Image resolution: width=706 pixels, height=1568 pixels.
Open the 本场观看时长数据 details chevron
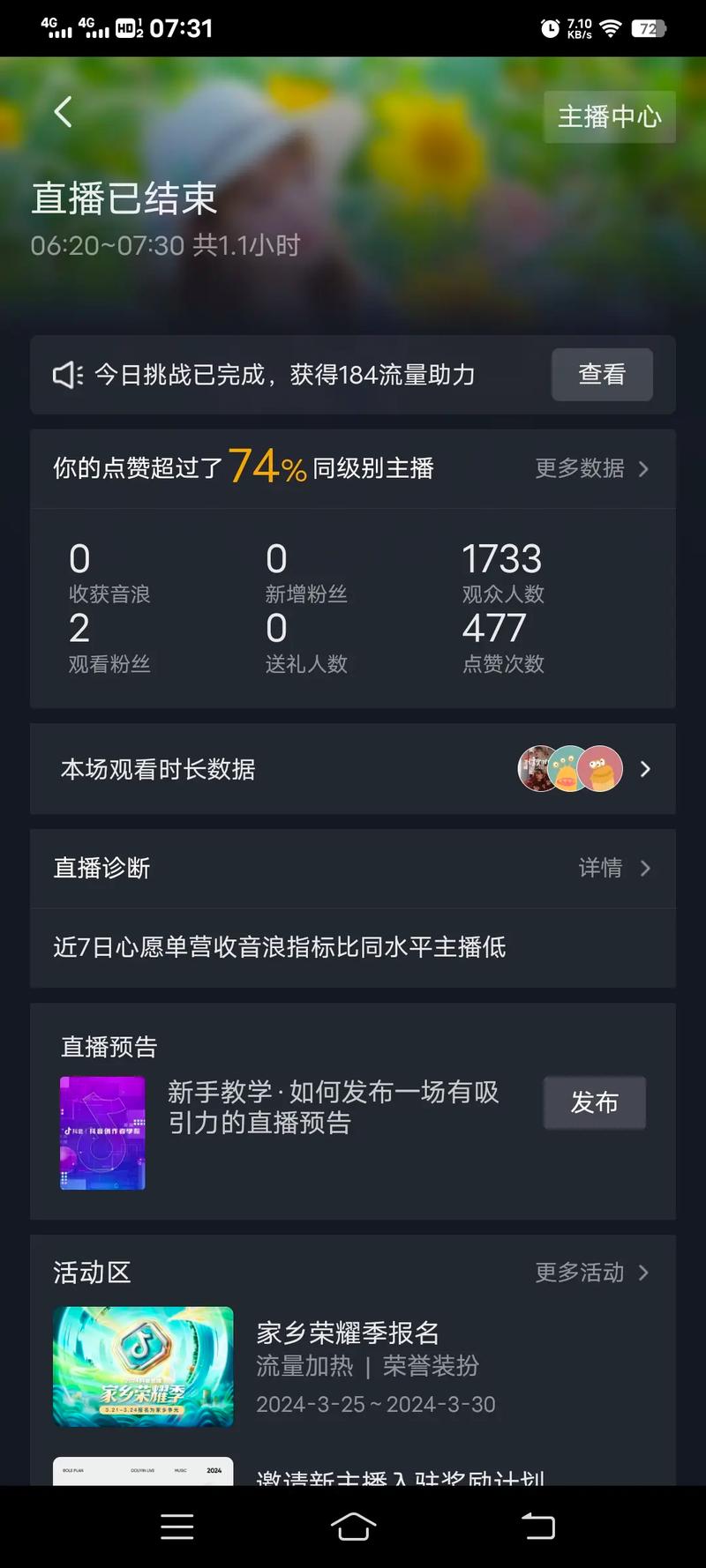point(645,768)
